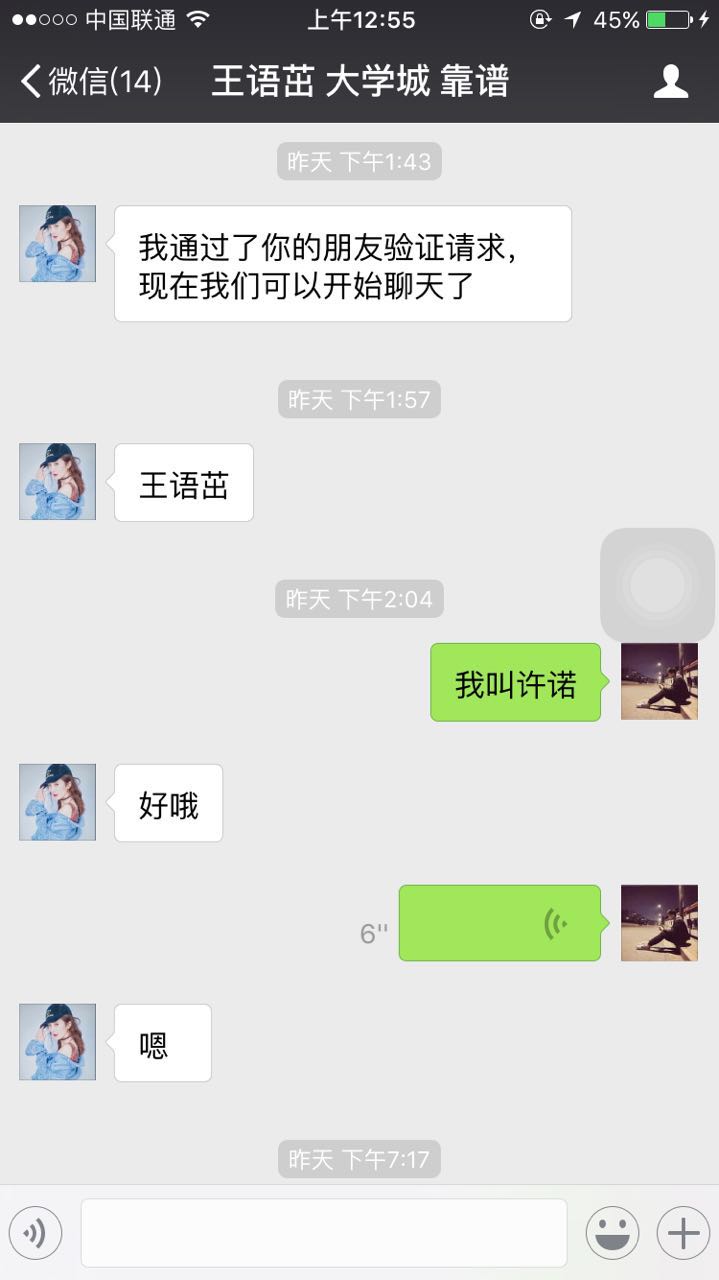The height and width of the screenshot is (1280, 719).
Task: Open my avatar beside 我叫许诺
Action: tap(659, 681)
